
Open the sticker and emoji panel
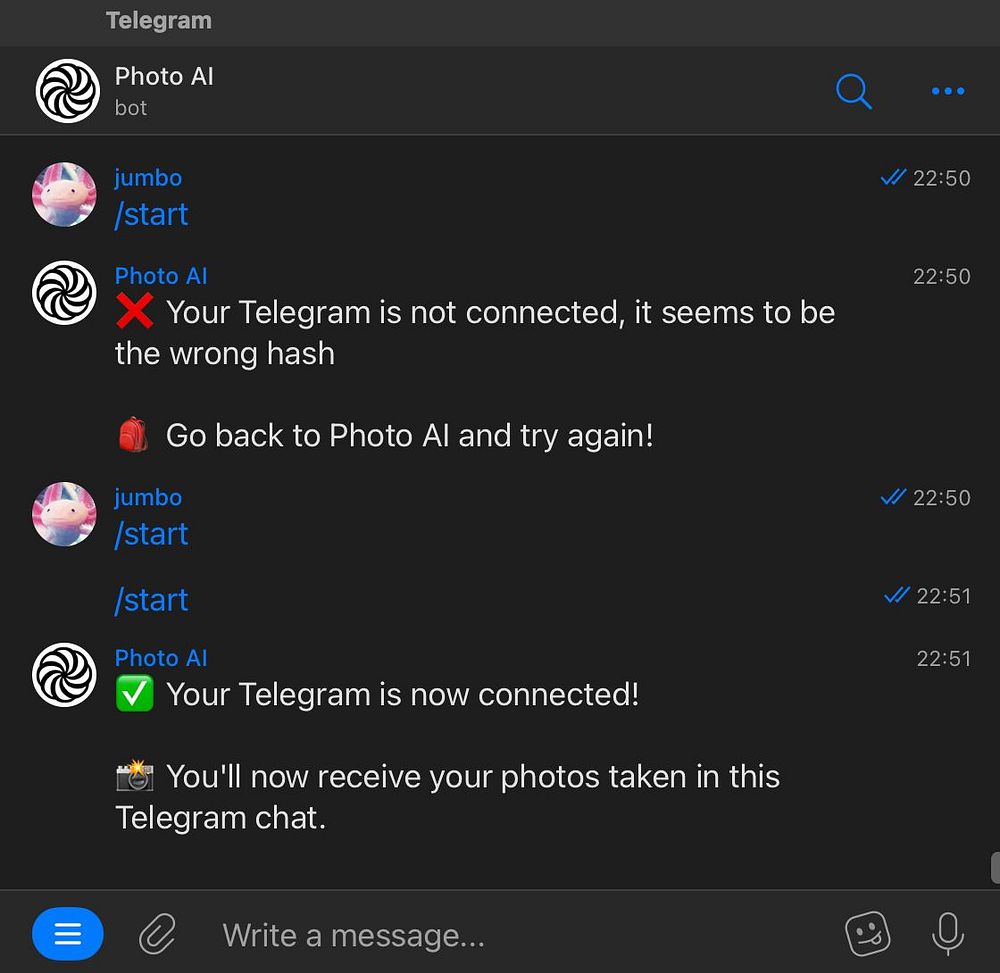coord(867,934)
